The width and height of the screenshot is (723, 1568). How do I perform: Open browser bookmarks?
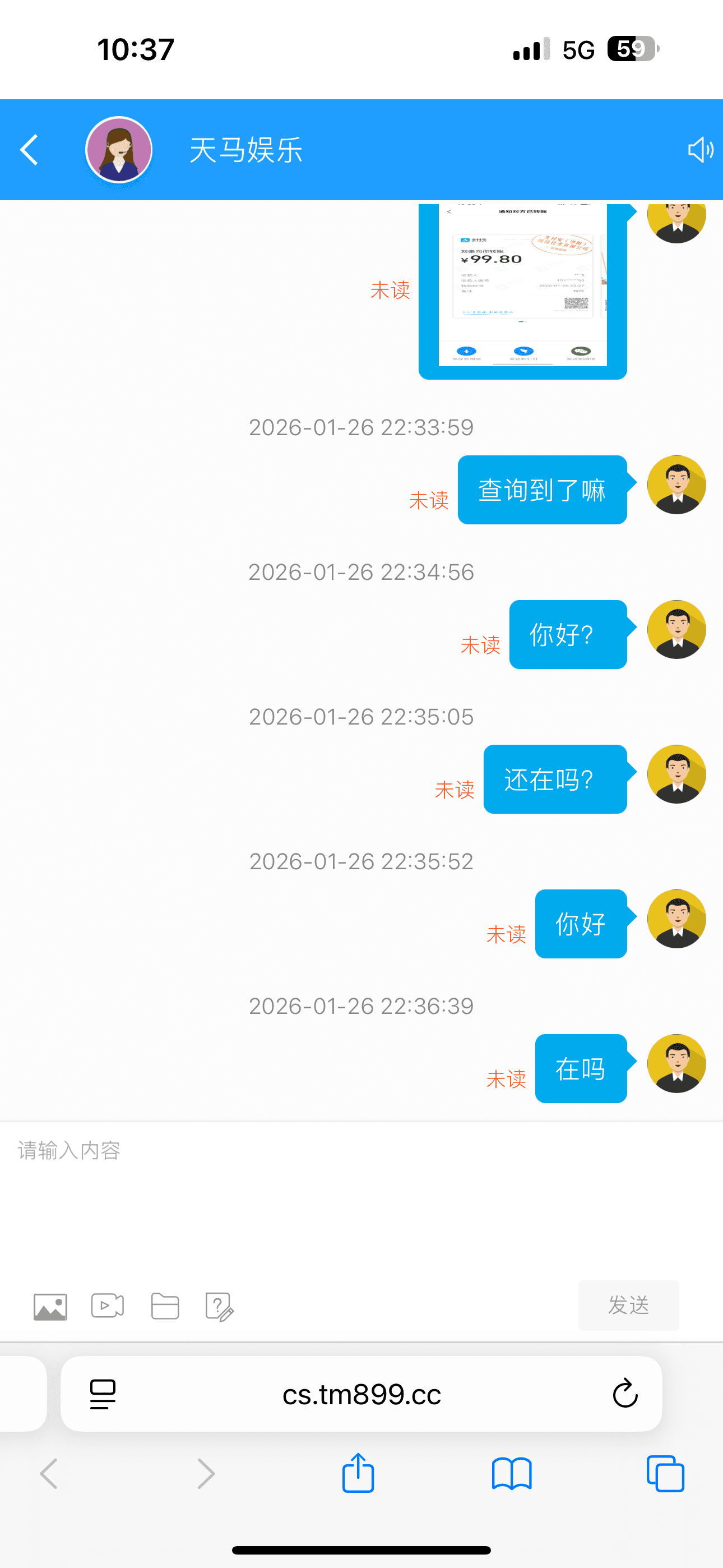tap(511, 1474)
